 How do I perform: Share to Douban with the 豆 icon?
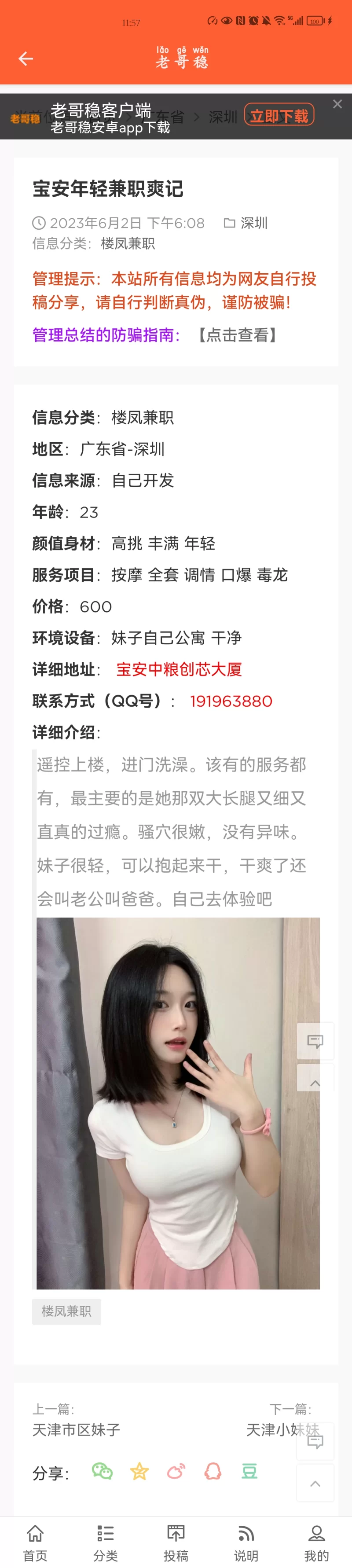[249, 1472]
